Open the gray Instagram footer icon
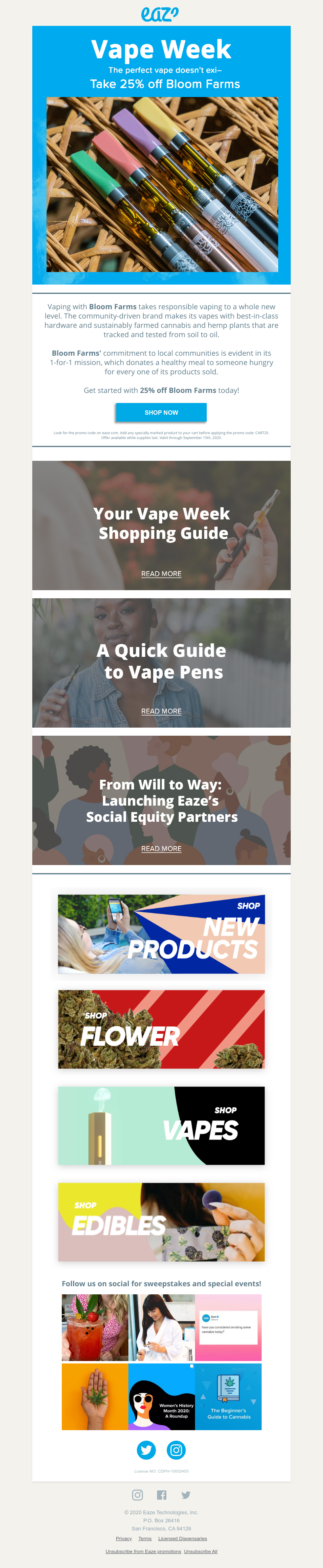Viewport: 323px width, 1568px height. 137,1495
